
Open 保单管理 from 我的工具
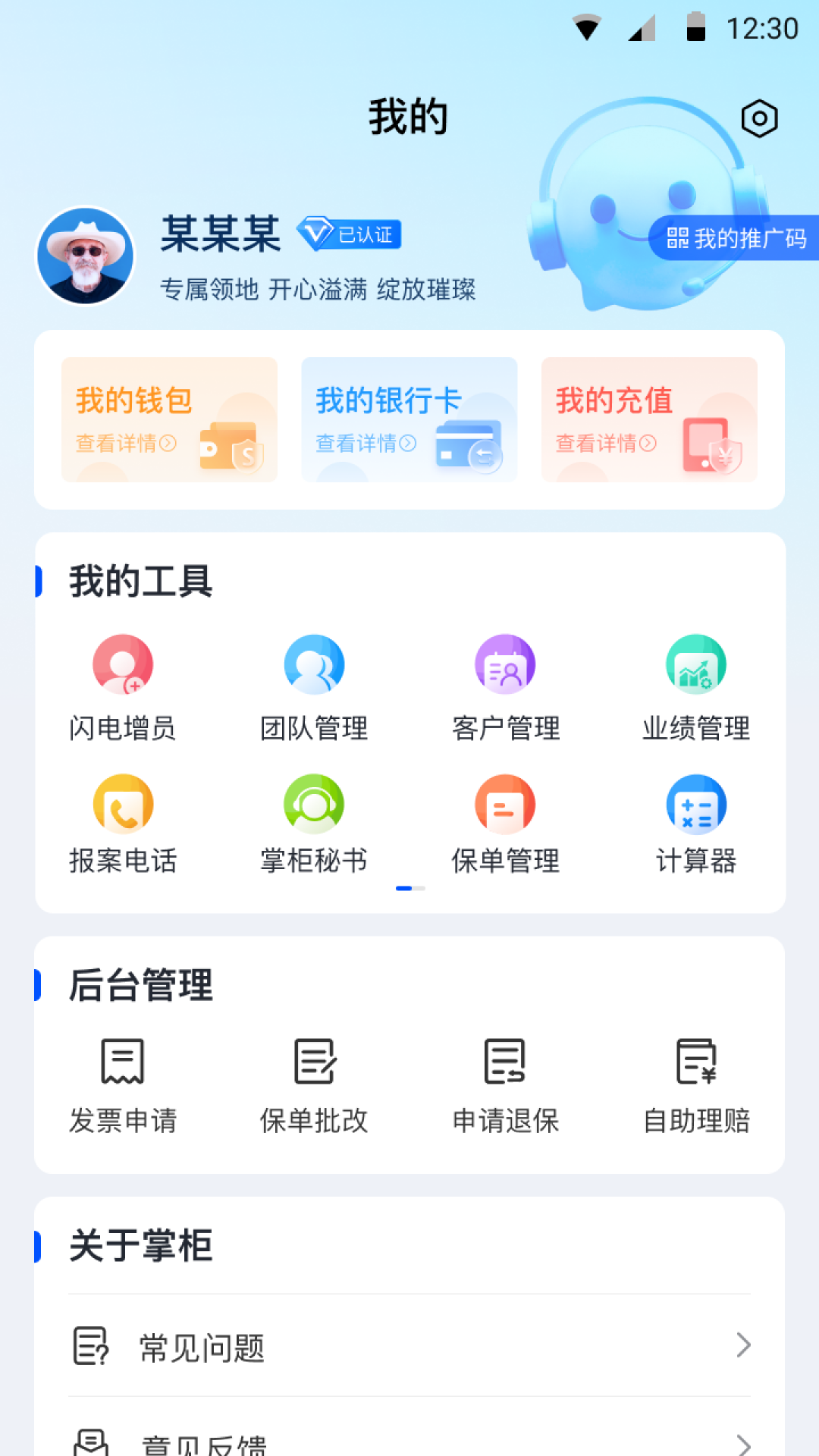click(505, 805)
